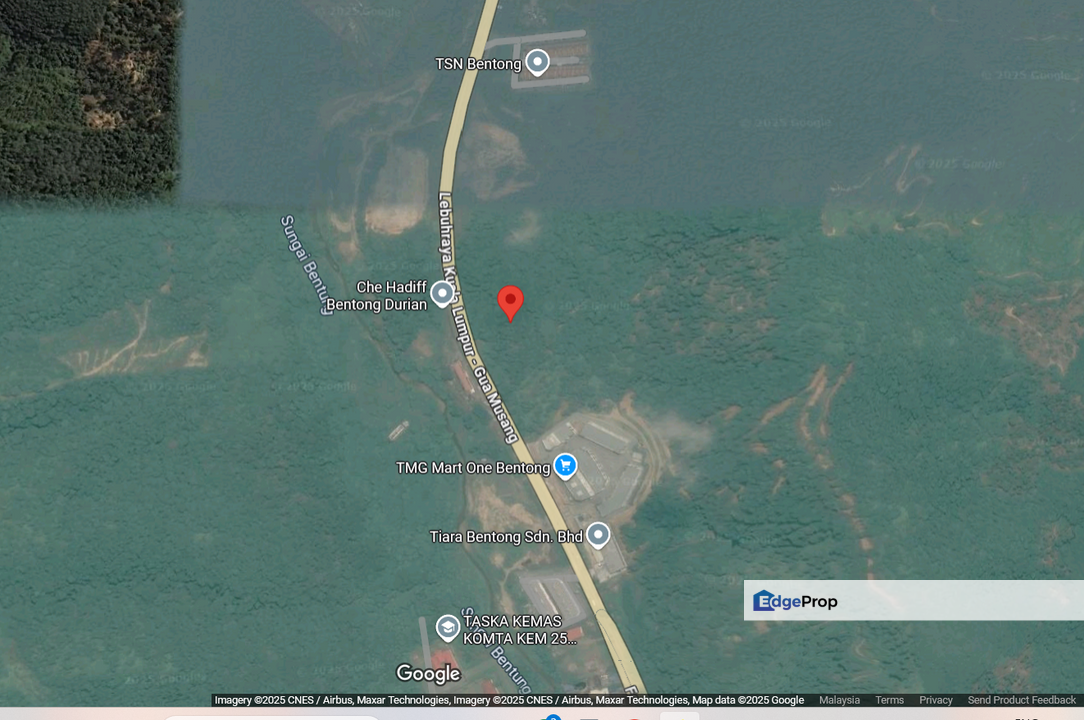Screen dimensions: 1084x720
Task: Tap Send Product Feedback link
Action: (x=1021, y=700)
